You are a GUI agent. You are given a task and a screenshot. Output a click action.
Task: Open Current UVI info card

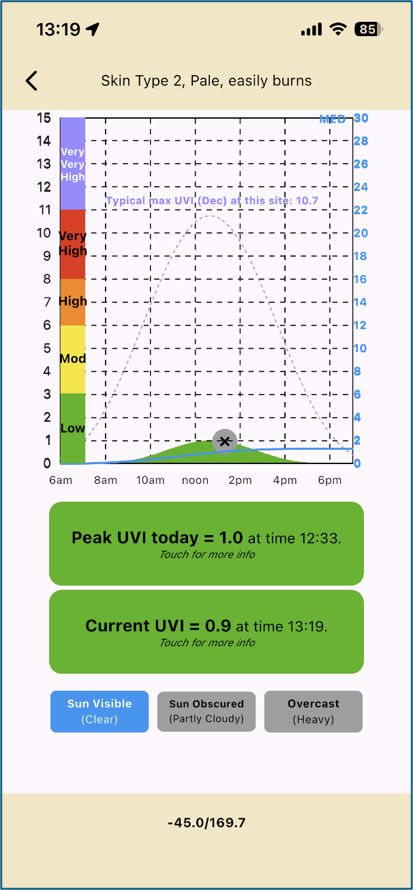206,632
